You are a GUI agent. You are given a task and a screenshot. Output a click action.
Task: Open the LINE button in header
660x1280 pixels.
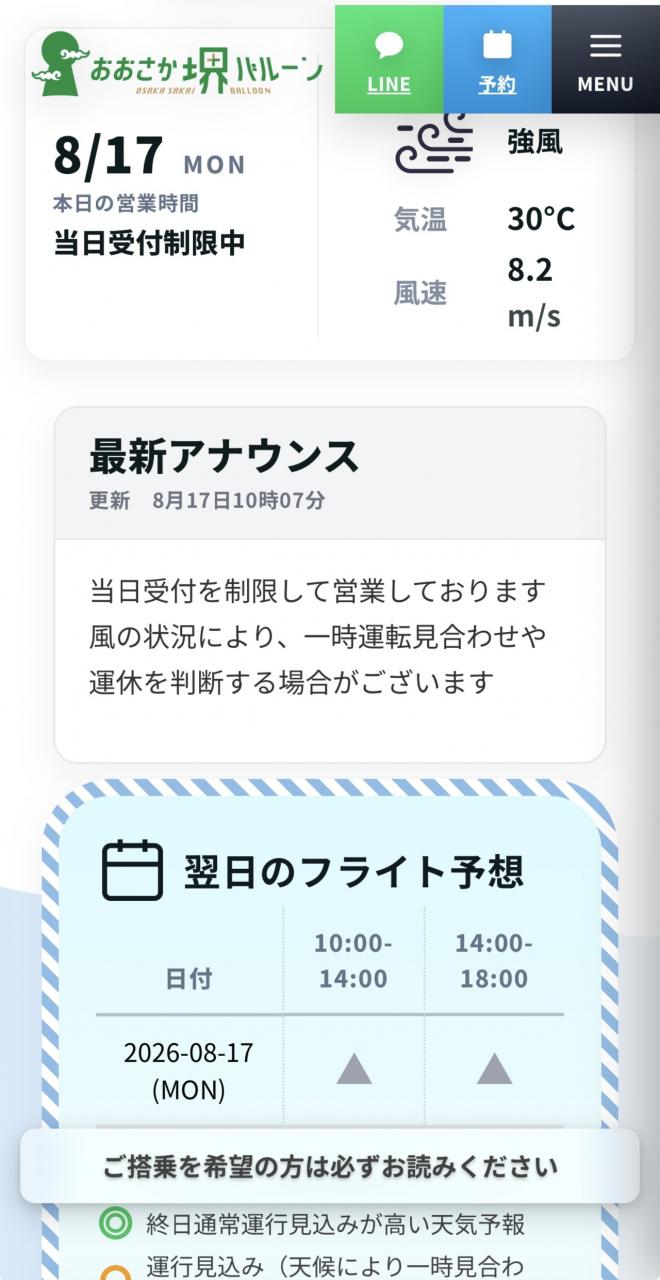(x=389, y=59)
